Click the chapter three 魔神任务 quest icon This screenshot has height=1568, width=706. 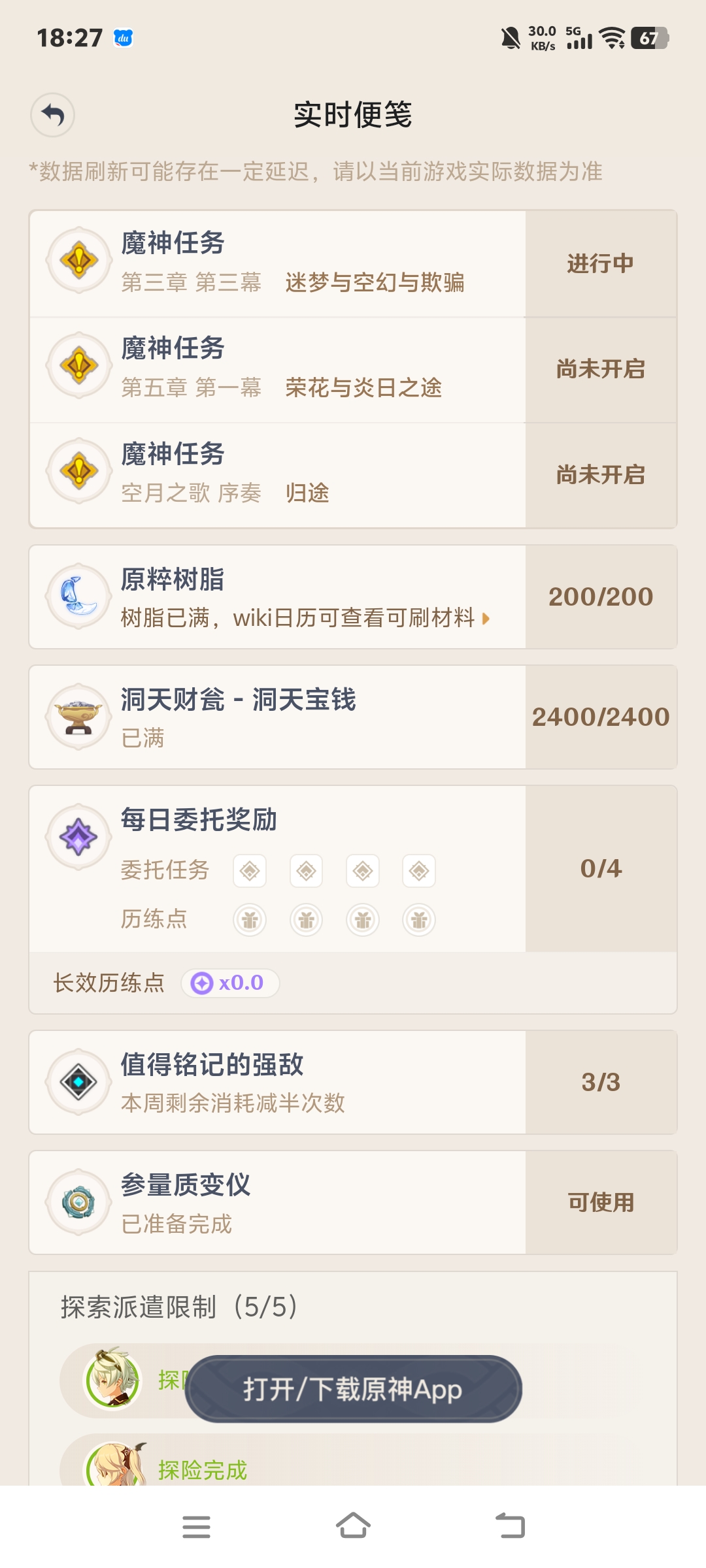[78, 259]
